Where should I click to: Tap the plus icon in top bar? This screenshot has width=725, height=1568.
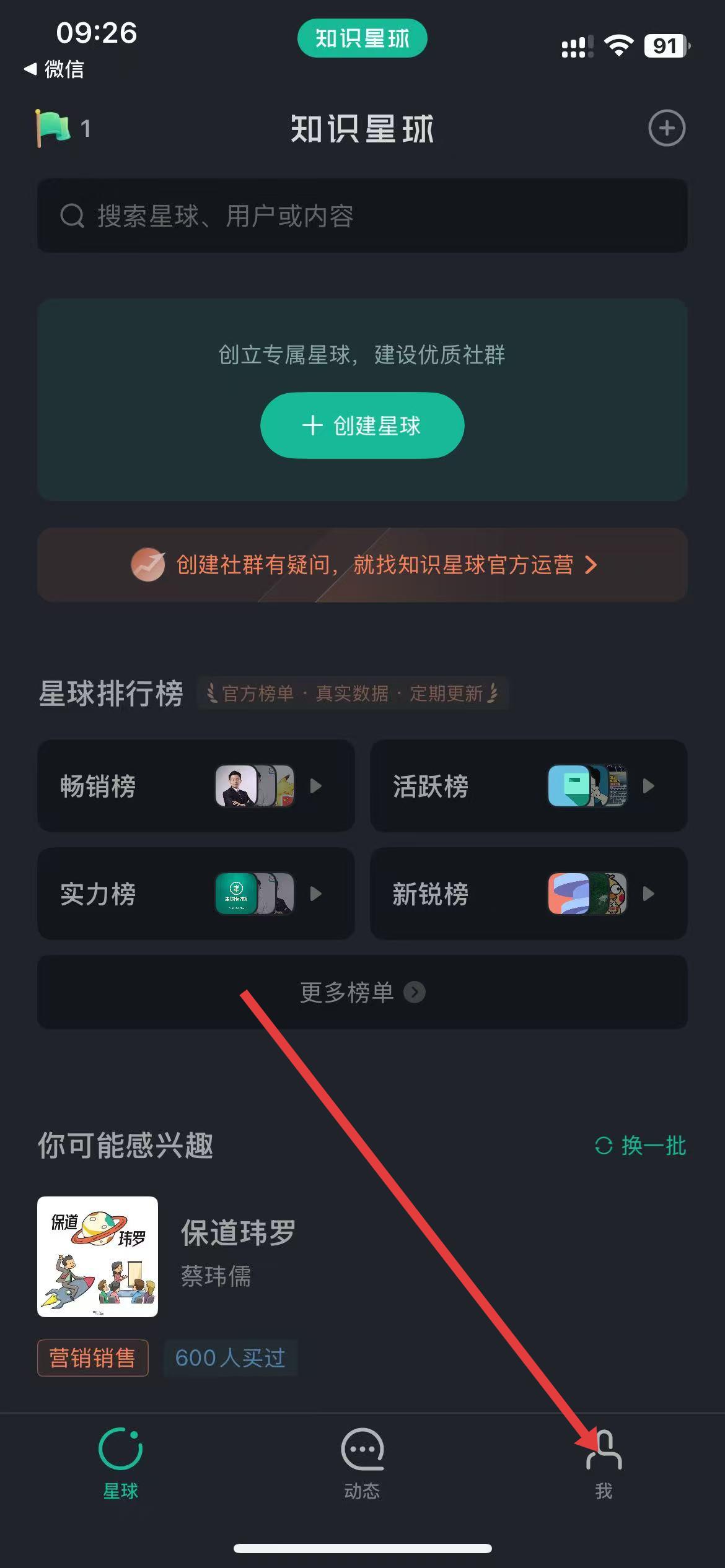tap(667, 129)
